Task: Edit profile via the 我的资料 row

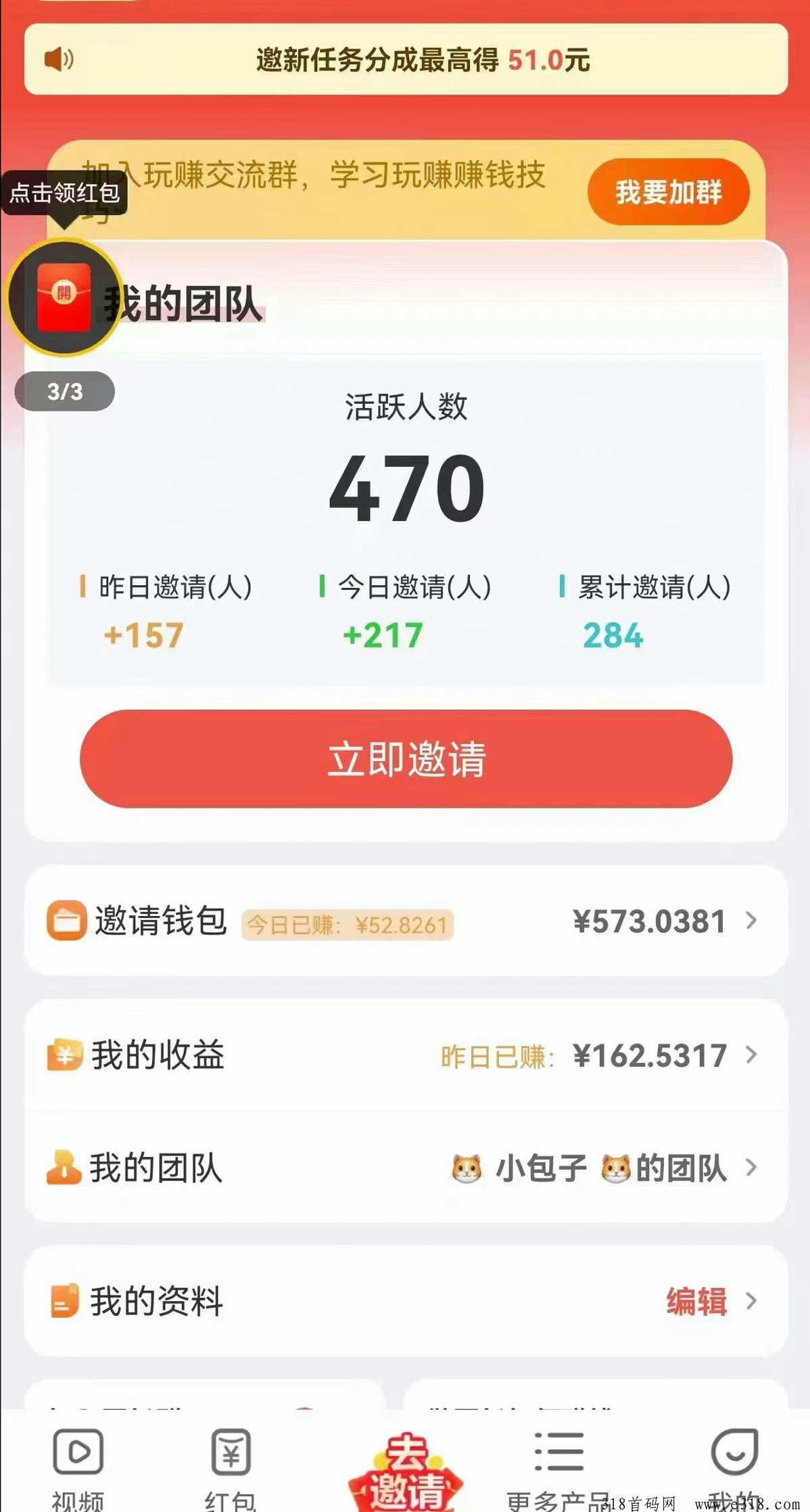Action: pos(406,1300)
